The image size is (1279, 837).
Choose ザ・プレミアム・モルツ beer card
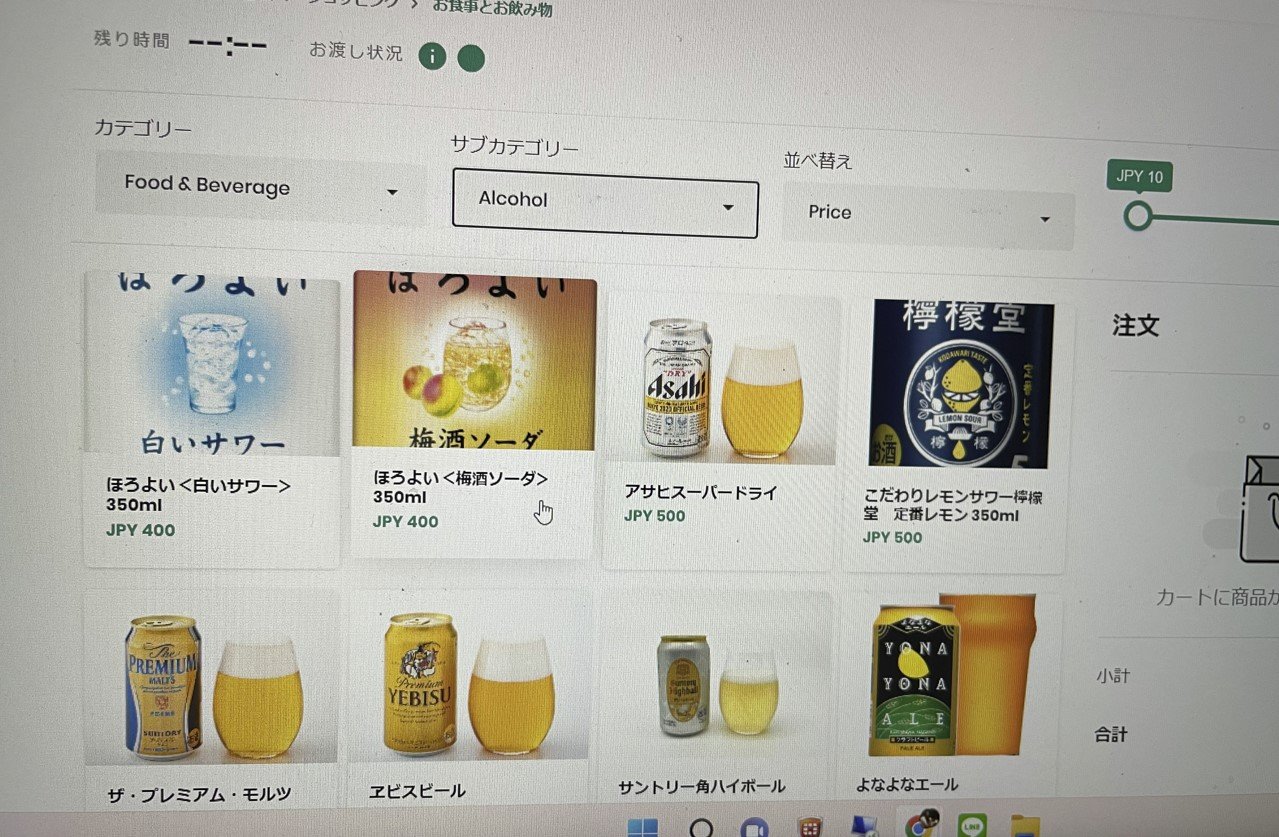pyautogui.click(x=211, y=700)
